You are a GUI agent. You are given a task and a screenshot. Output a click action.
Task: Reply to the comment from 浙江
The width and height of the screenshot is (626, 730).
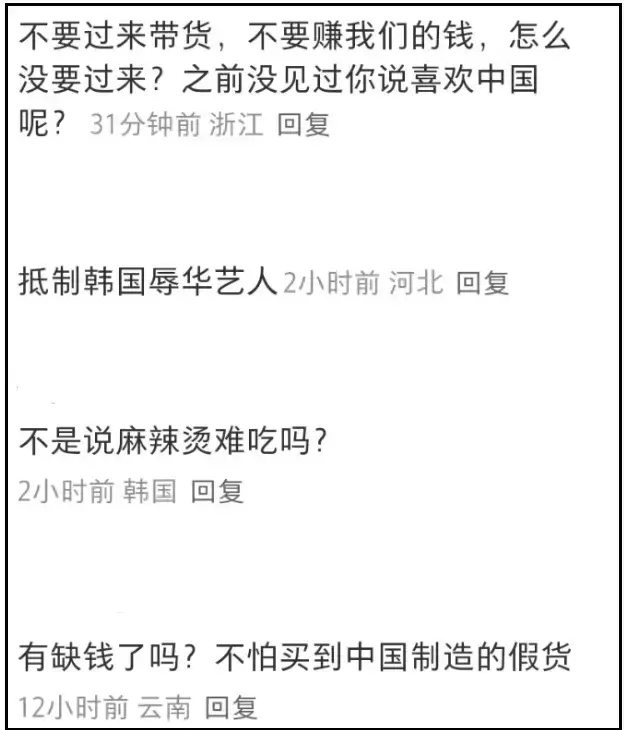[303, 125]
